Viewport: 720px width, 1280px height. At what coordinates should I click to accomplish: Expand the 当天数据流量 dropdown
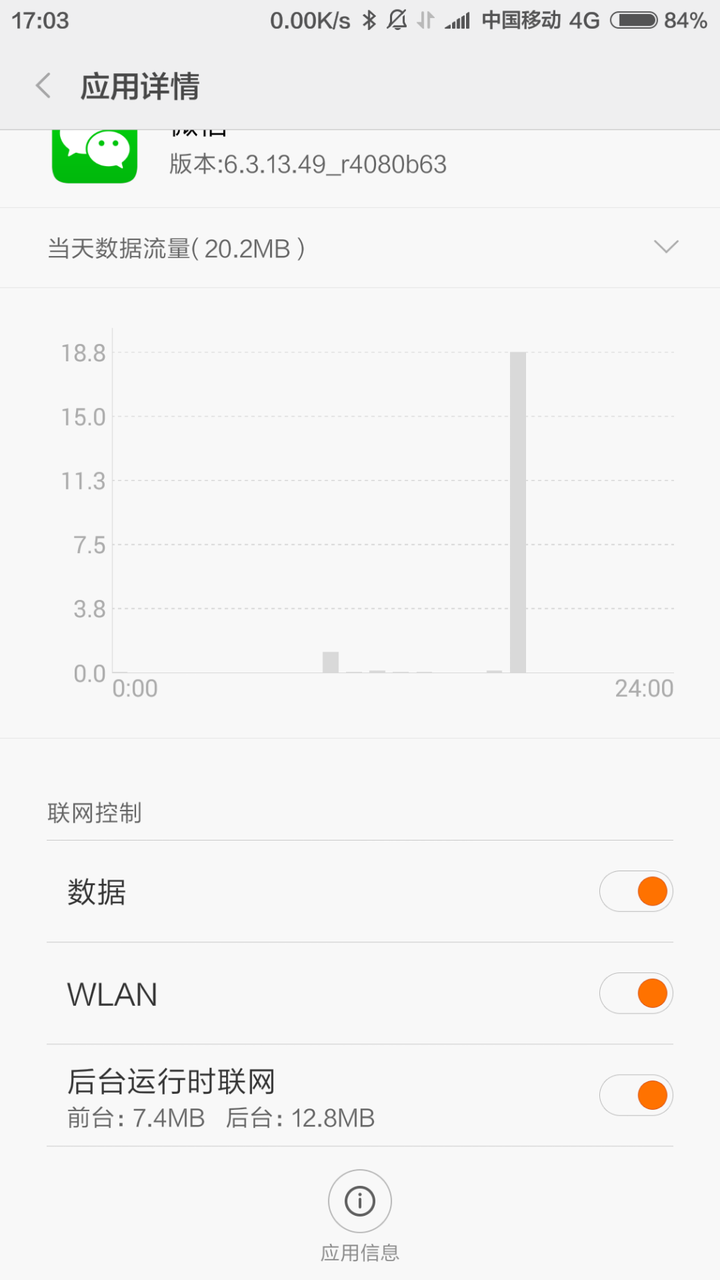(666, 247)
